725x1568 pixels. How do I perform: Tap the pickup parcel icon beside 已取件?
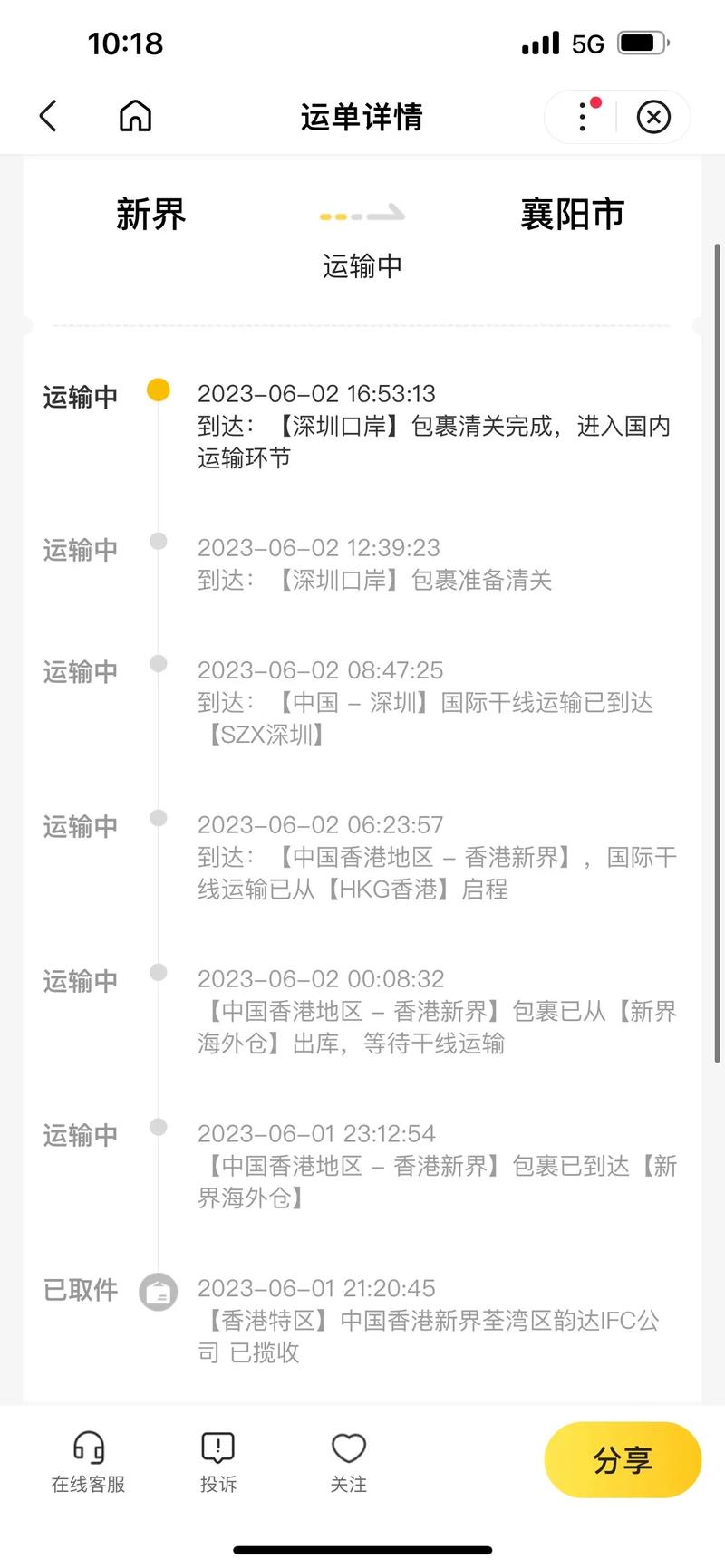[158, 1292]
